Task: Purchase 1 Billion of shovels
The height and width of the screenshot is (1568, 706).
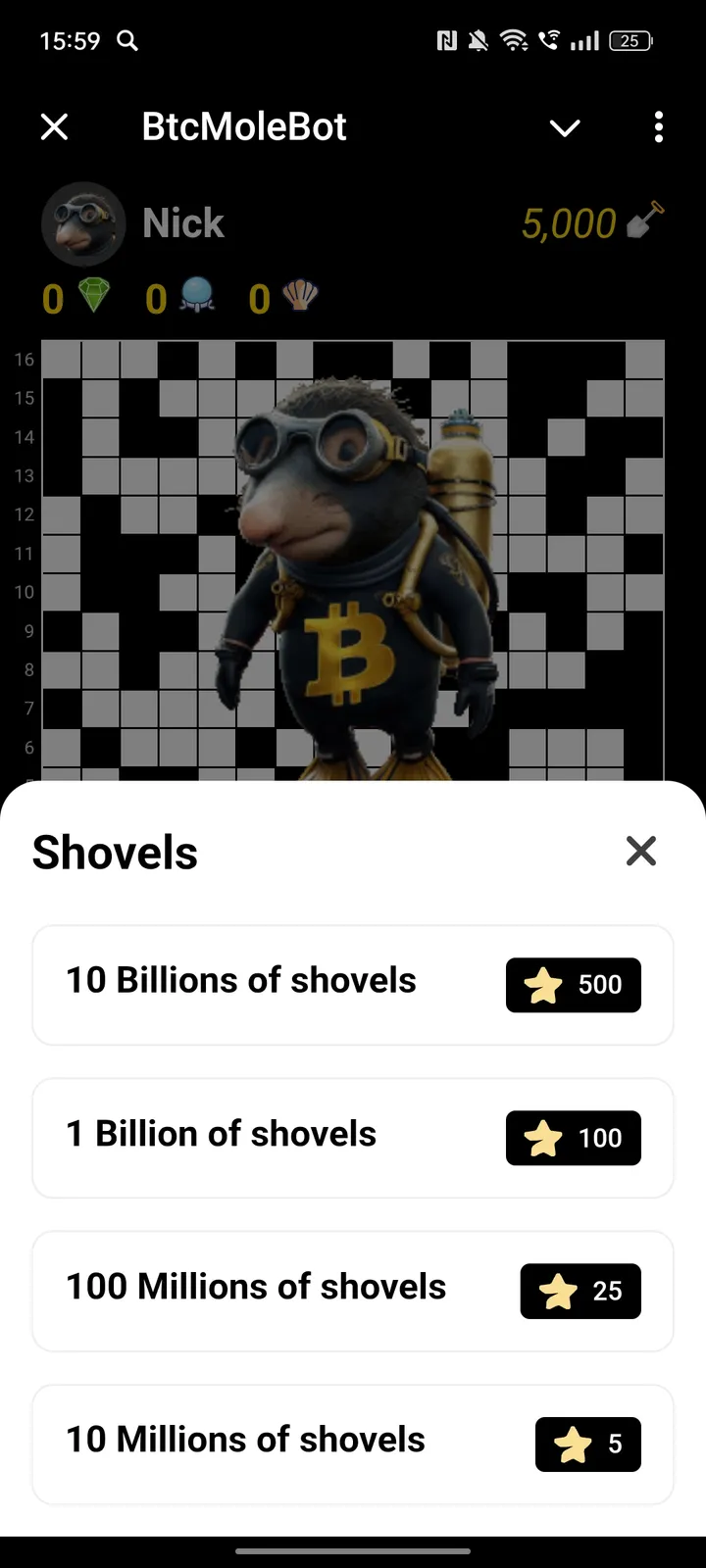Action: (x=352, y=1138)
